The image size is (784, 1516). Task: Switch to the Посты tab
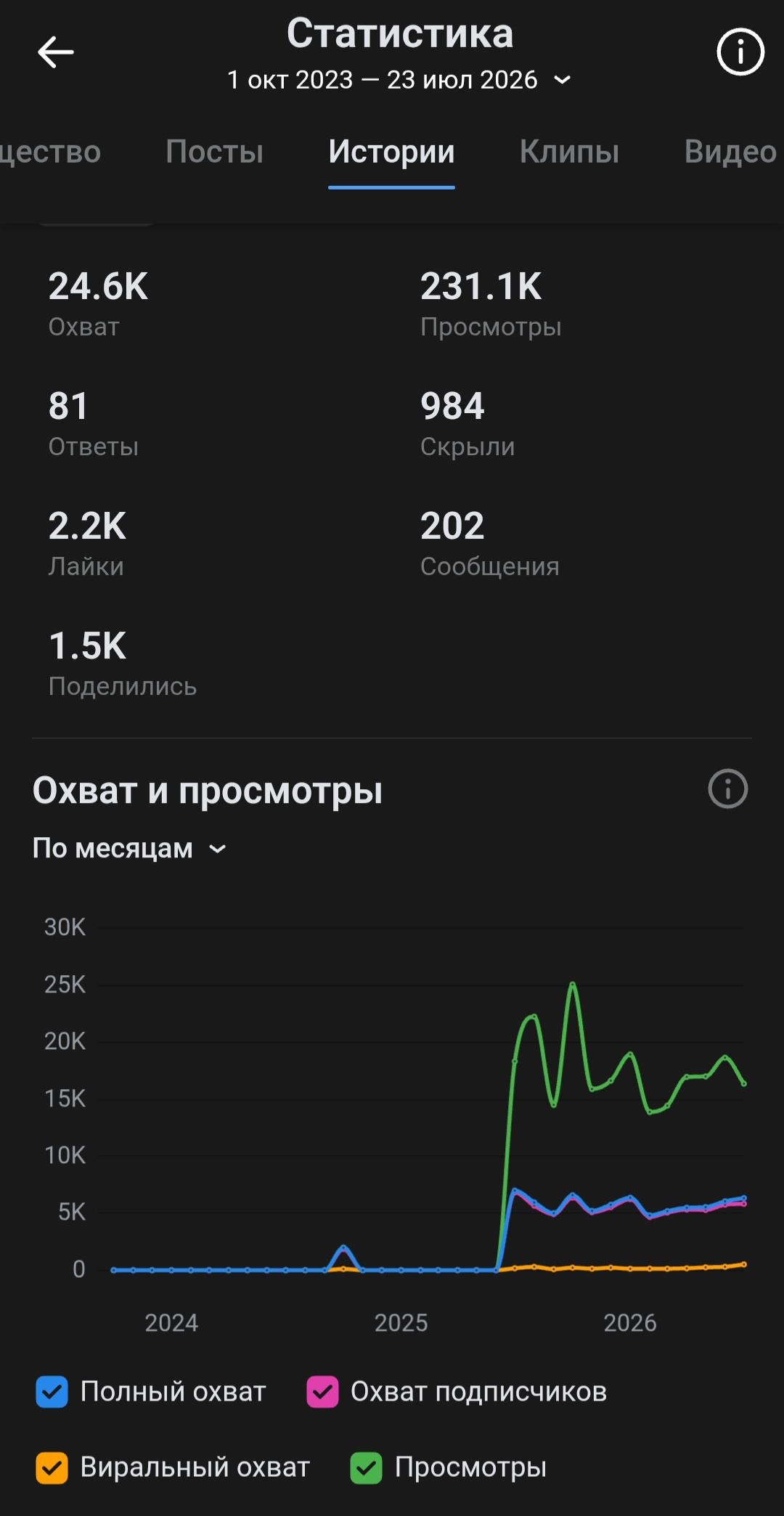point(214,152)
